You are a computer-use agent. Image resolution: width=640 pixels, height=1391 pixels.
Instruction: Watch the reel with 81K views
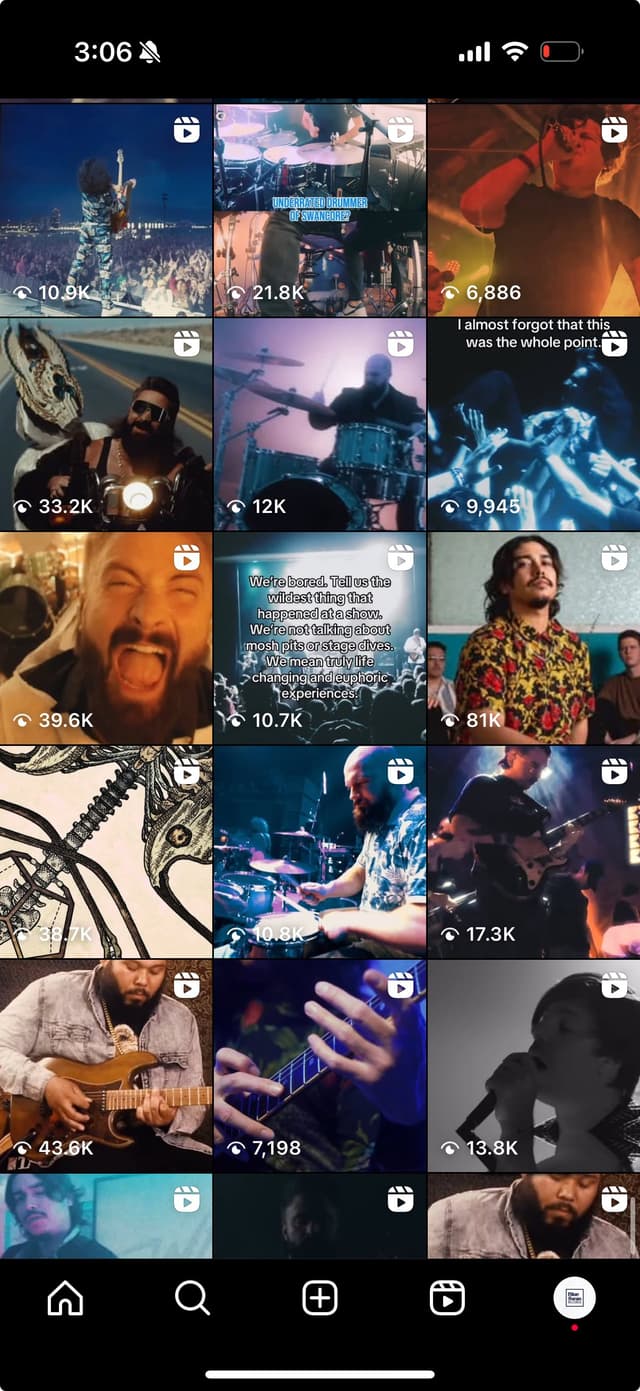click(534, 638)
